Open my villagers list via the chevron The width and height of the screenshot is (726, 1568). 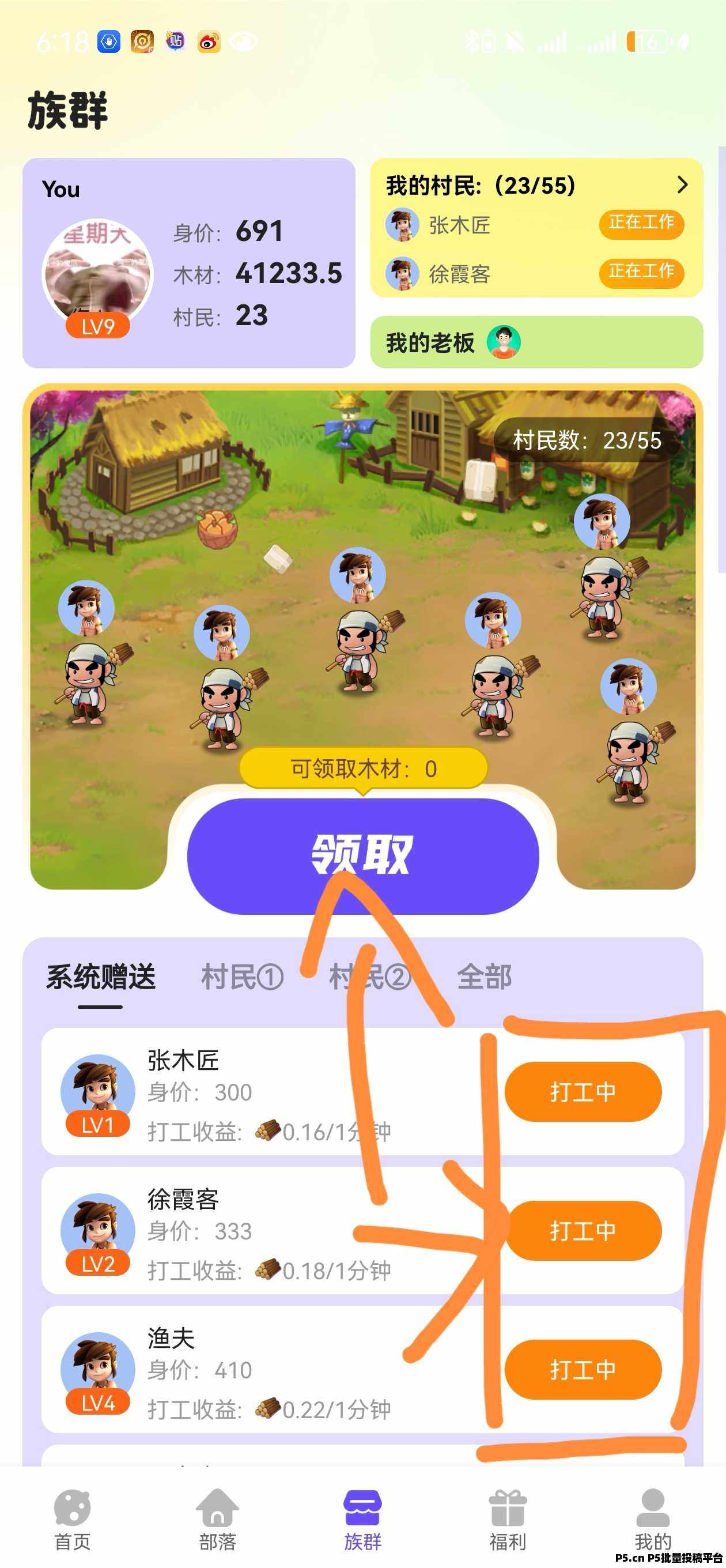tap(682, 185)
